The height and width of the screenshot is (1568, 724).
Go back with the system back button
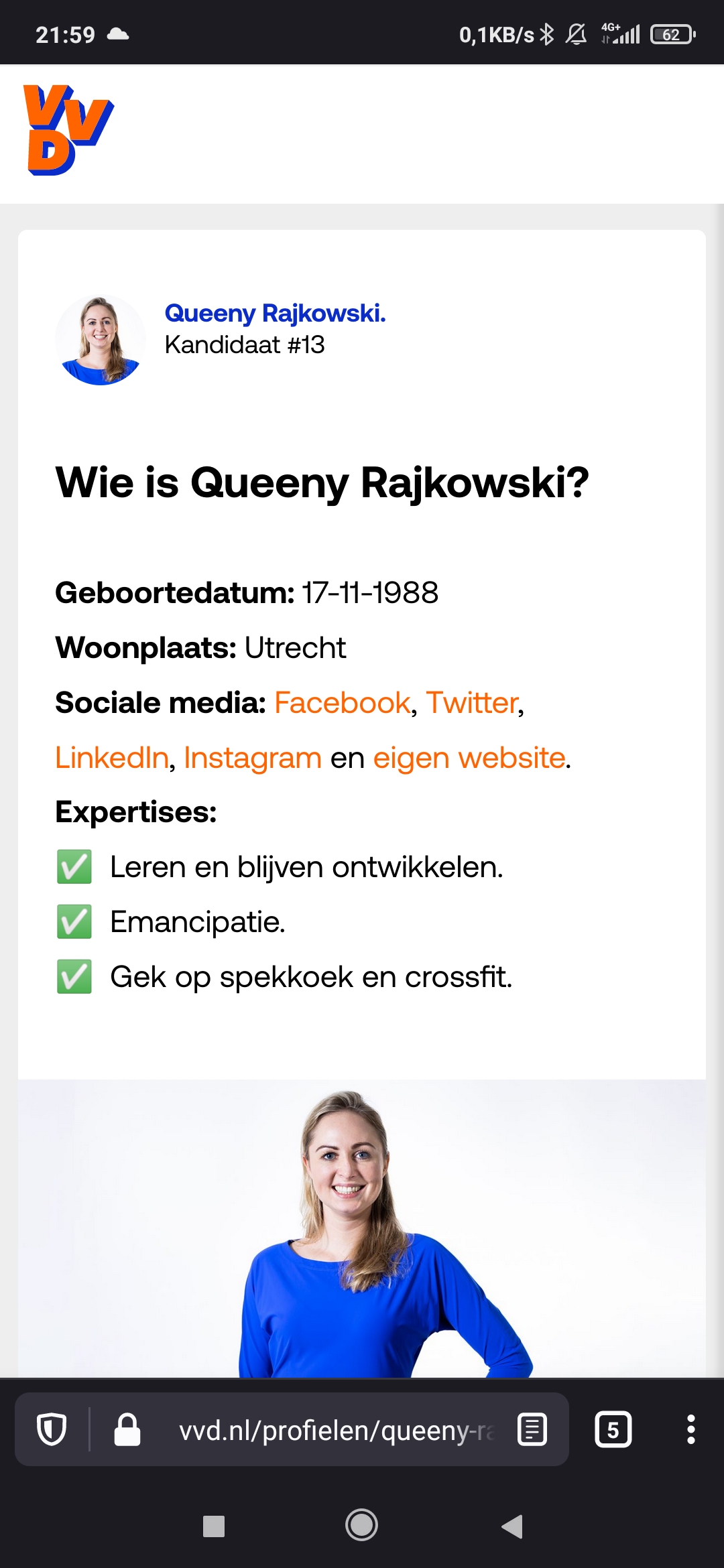511,1526
